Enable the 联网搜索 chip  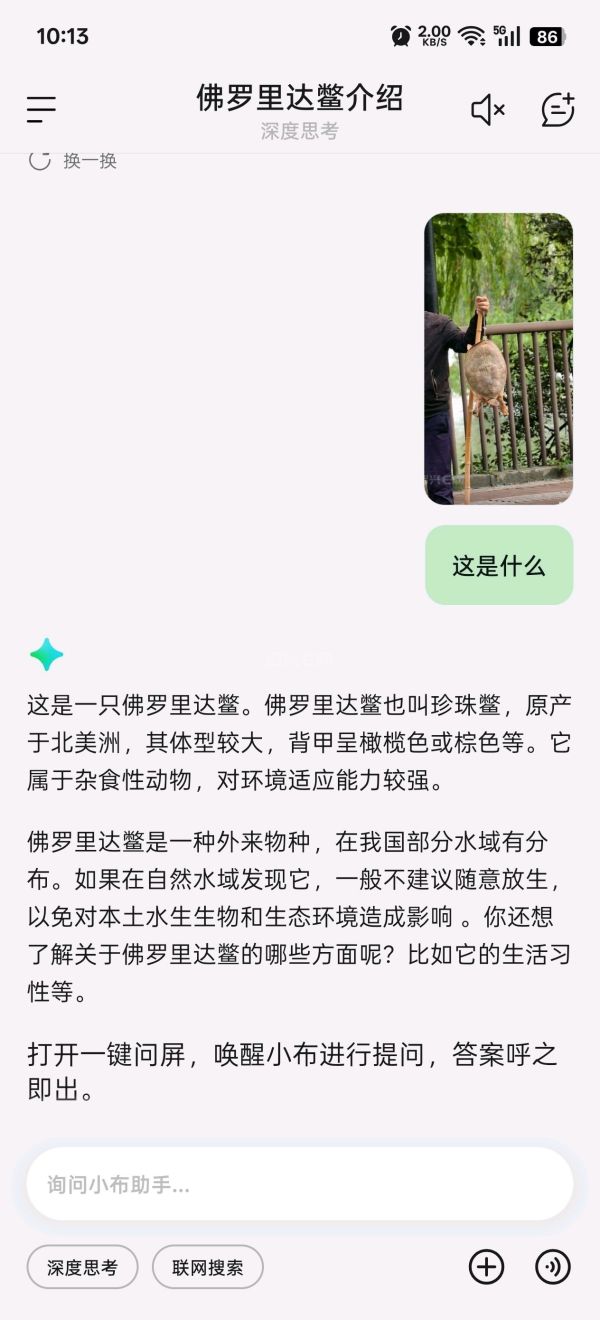click(207, 1267)
